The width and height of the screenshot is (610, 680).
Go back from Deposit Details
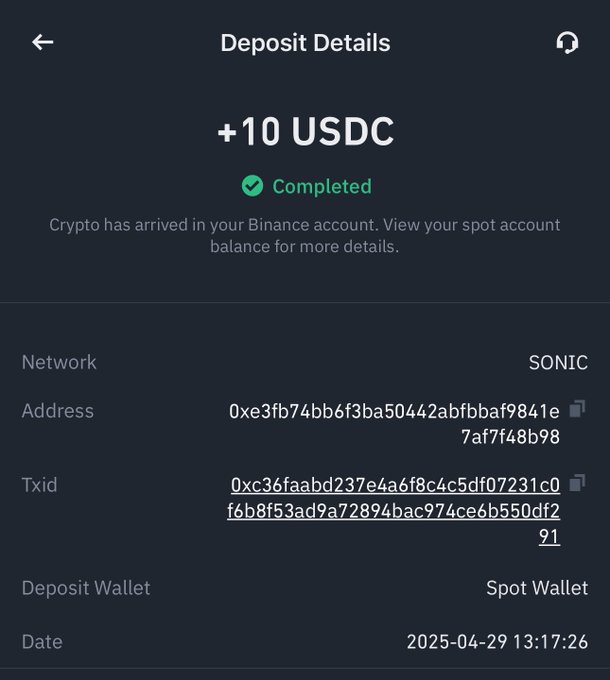pyautogui.click(x=42, y=42)
